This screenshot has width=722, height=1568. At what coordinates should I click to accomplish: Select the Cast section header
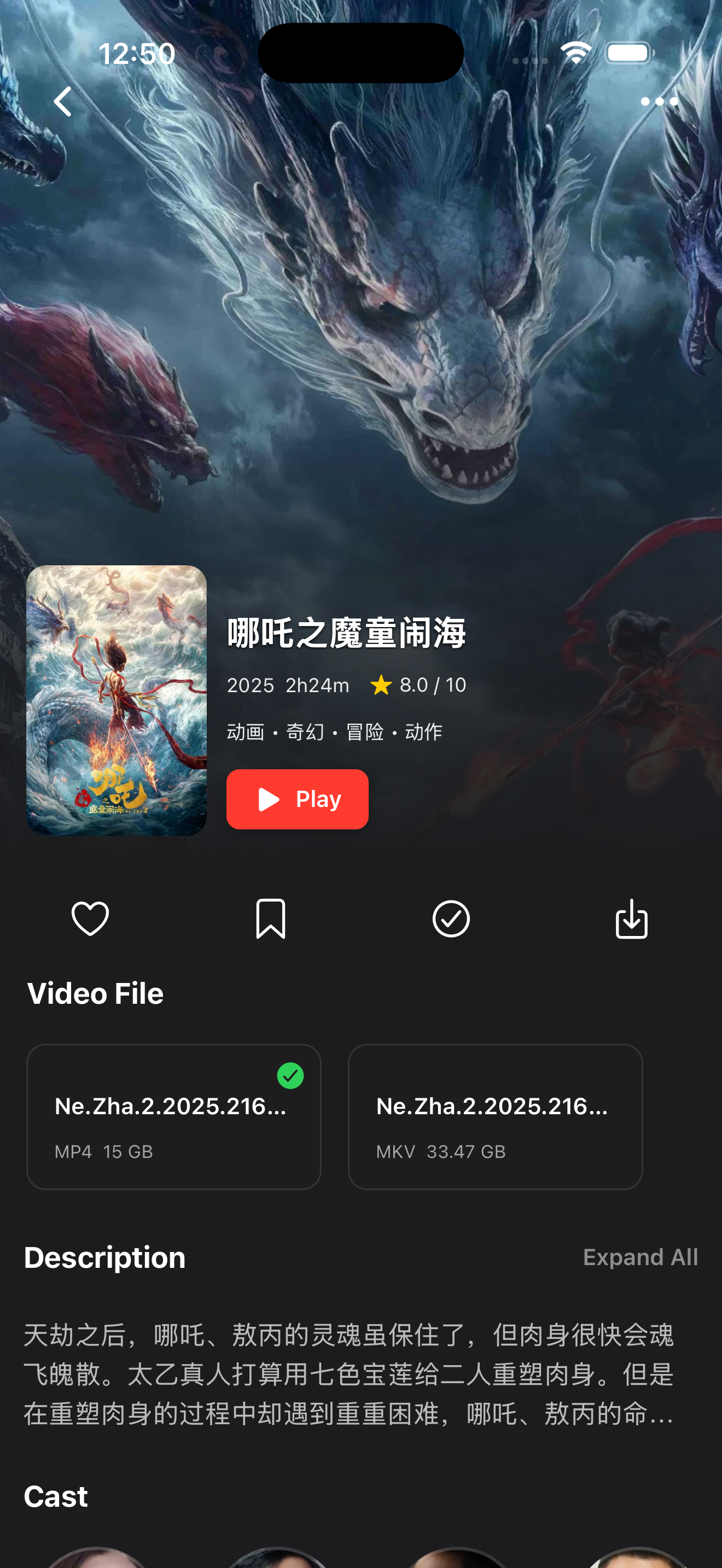(x=55, y=1496)
